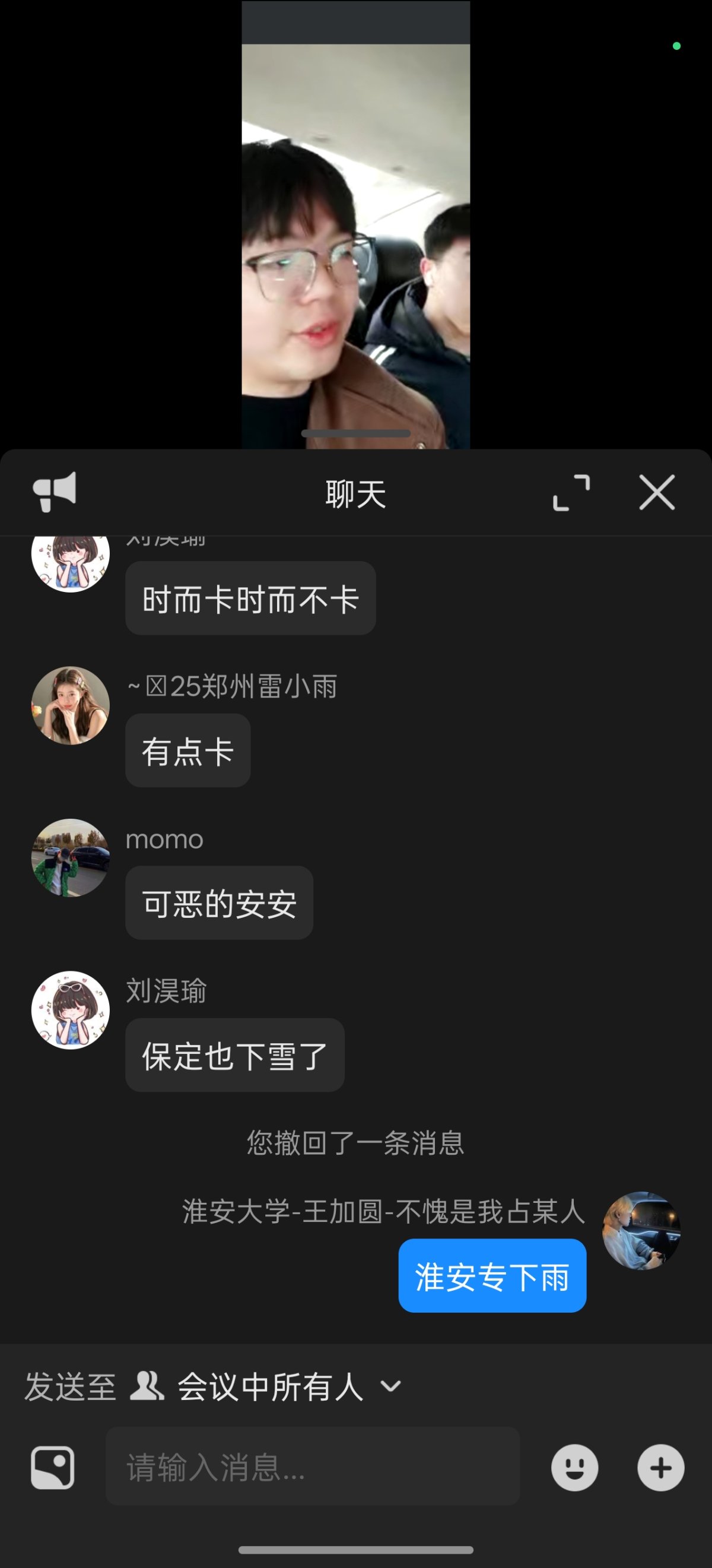The image size is (712, 1568).
Task: Close the 聊天 chat panel
Action: tap(657, 493)
